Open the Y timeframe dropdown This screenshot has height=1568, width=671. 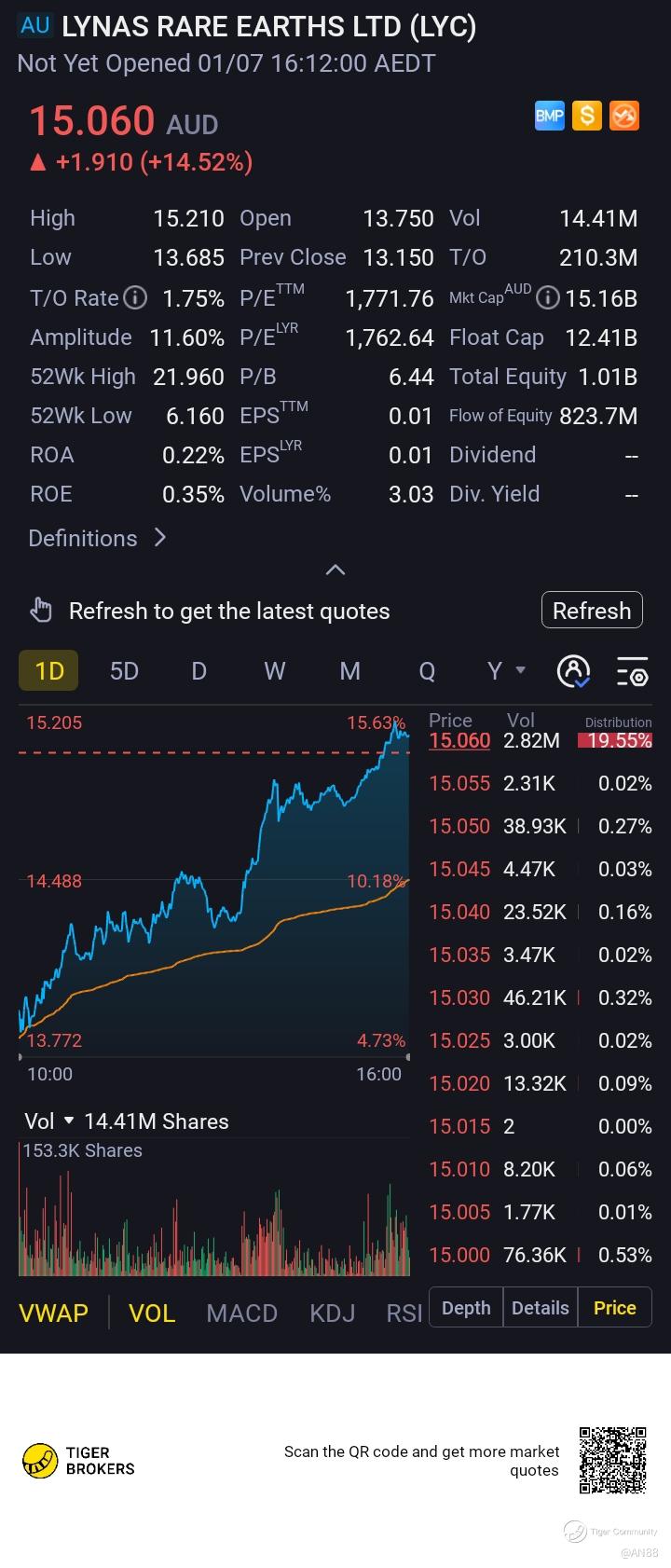click(x=506, y=671)
